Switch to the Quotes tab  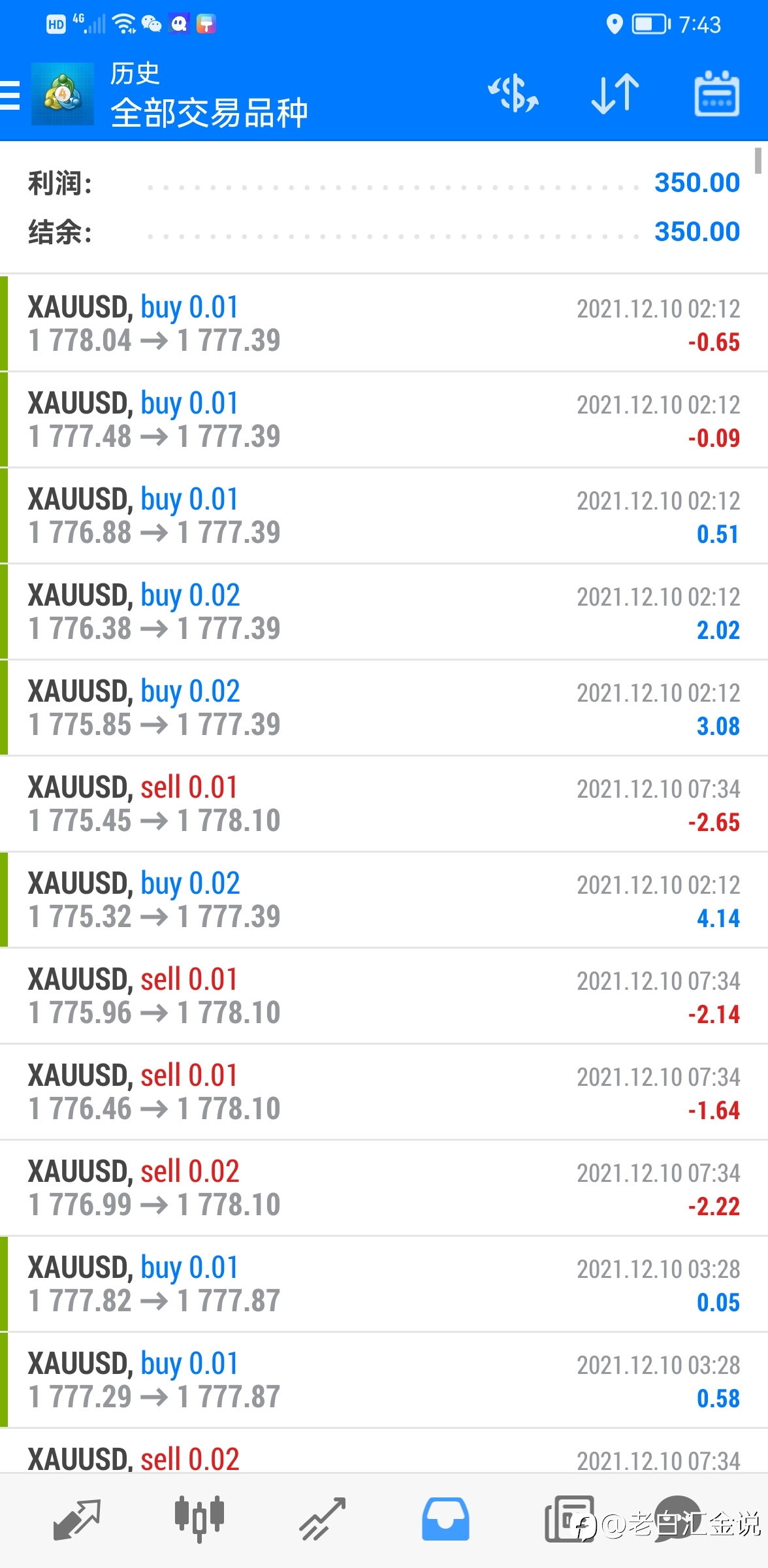point(77,1520)
